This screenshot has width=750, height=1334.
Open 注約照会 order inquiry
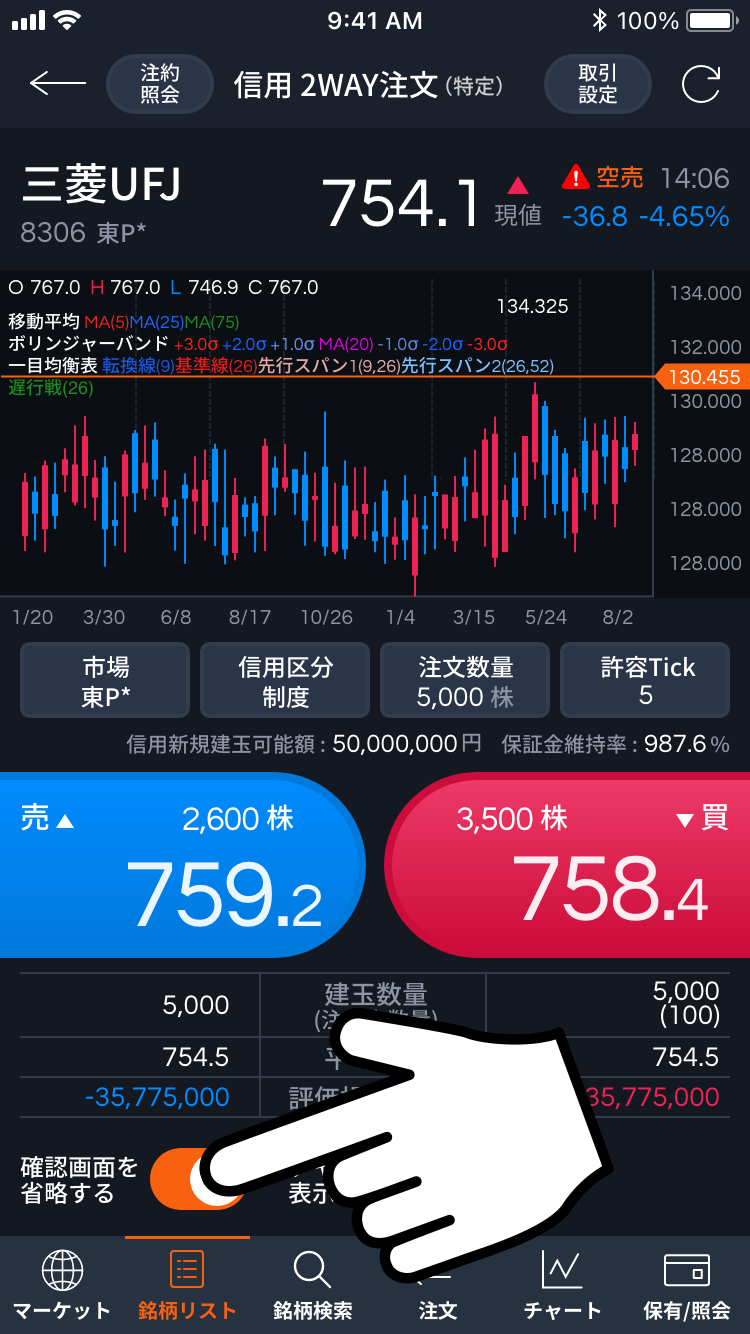159,84
